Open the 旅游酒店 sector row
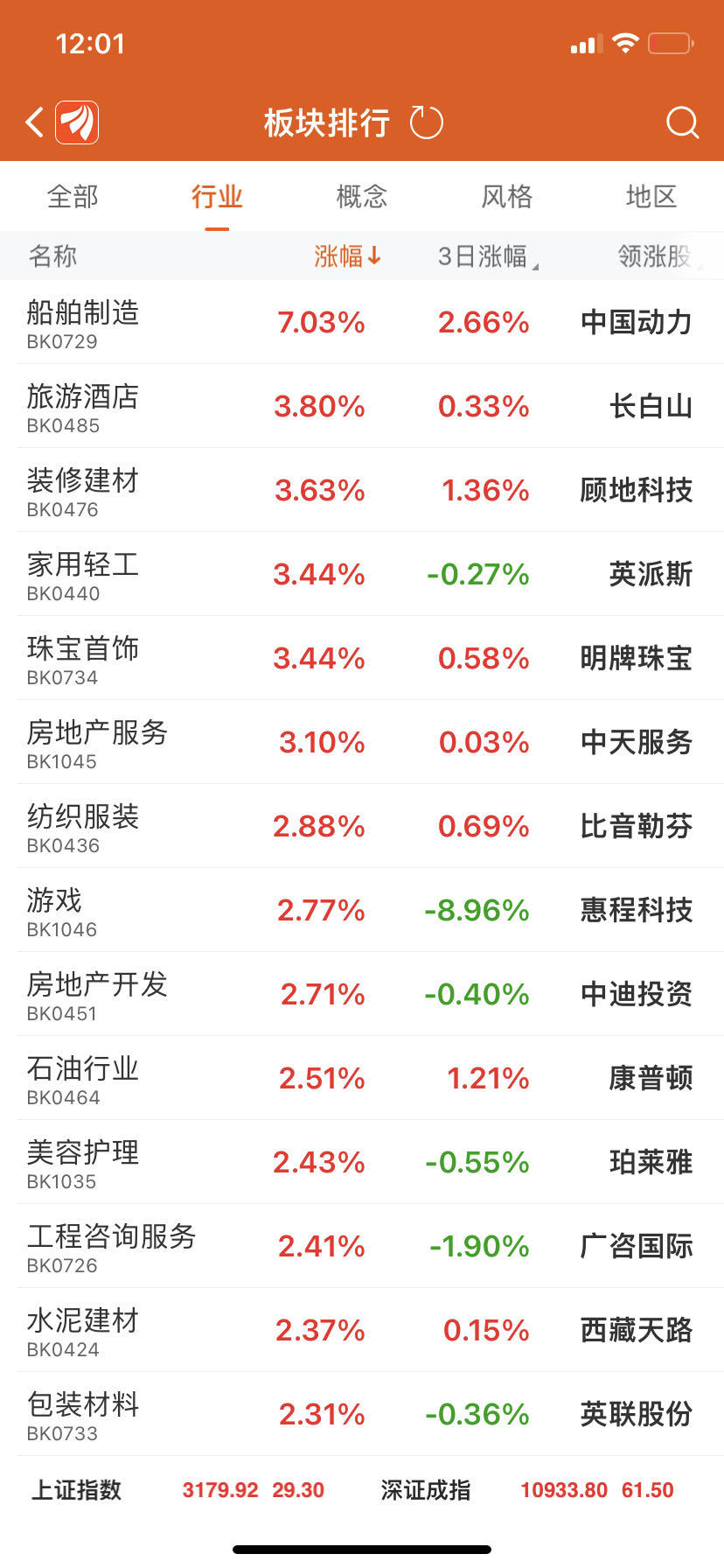This screenshot has width=724, height=1568. click(x=362, y=406)
